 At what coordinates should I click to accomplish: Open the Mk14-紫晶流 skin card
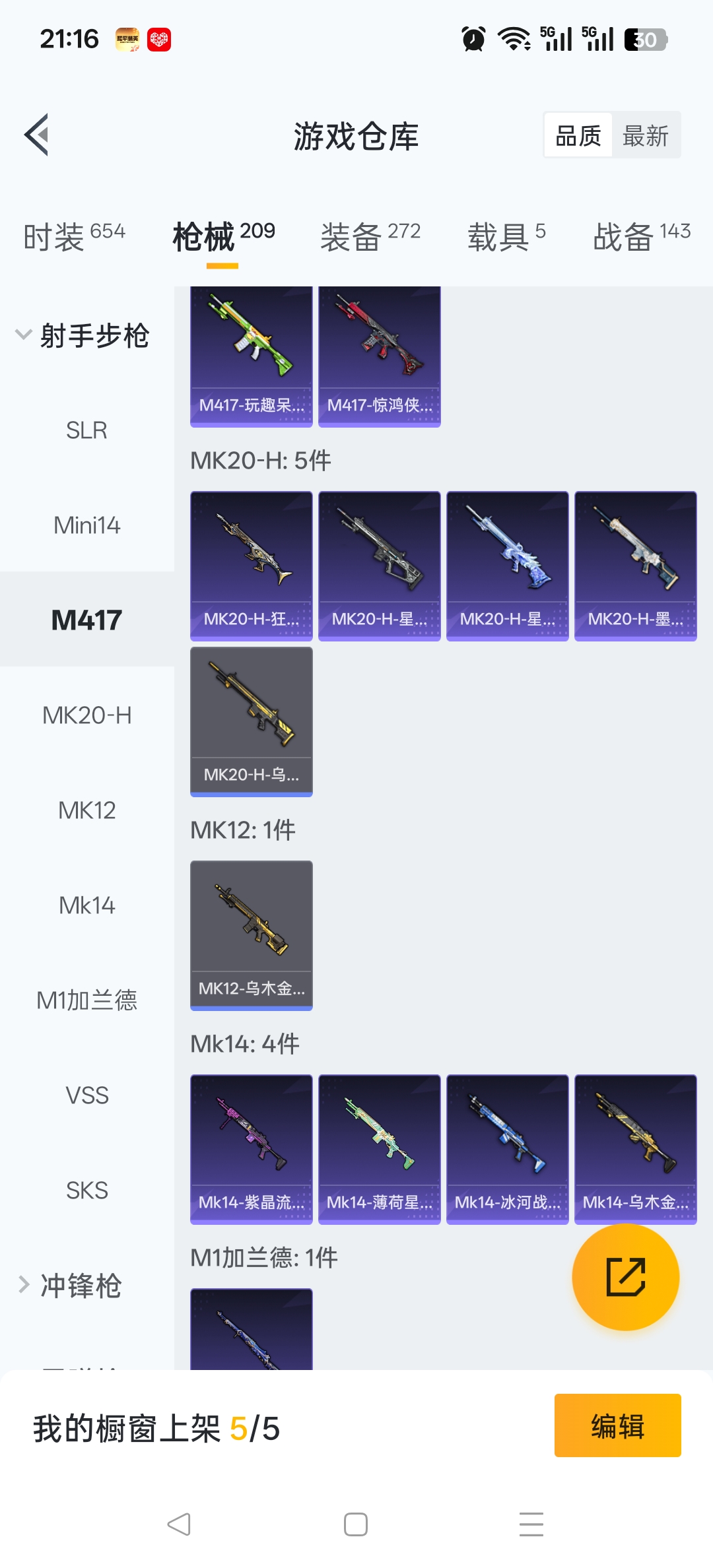click(251, 1149)
